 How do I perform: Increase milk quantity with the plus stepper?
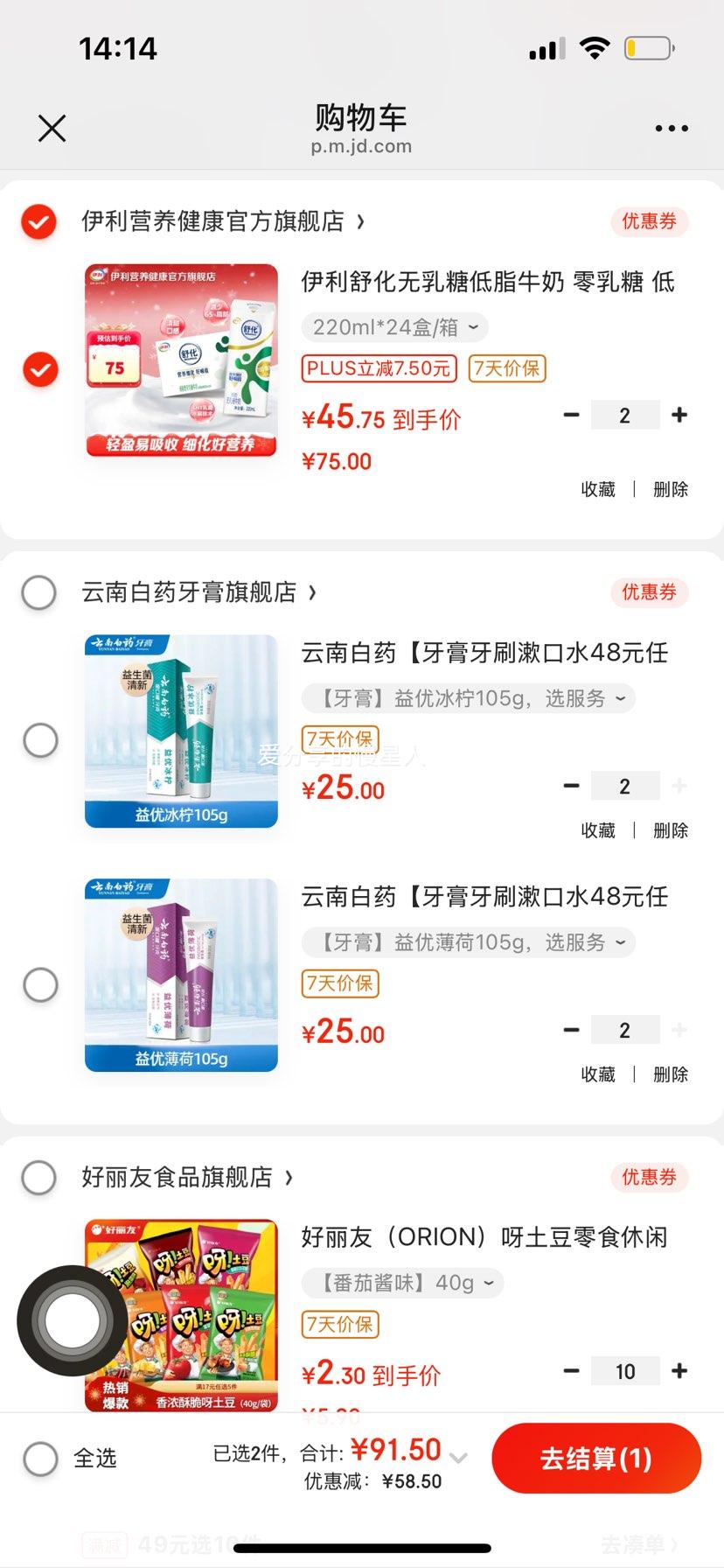pos(679,415)
